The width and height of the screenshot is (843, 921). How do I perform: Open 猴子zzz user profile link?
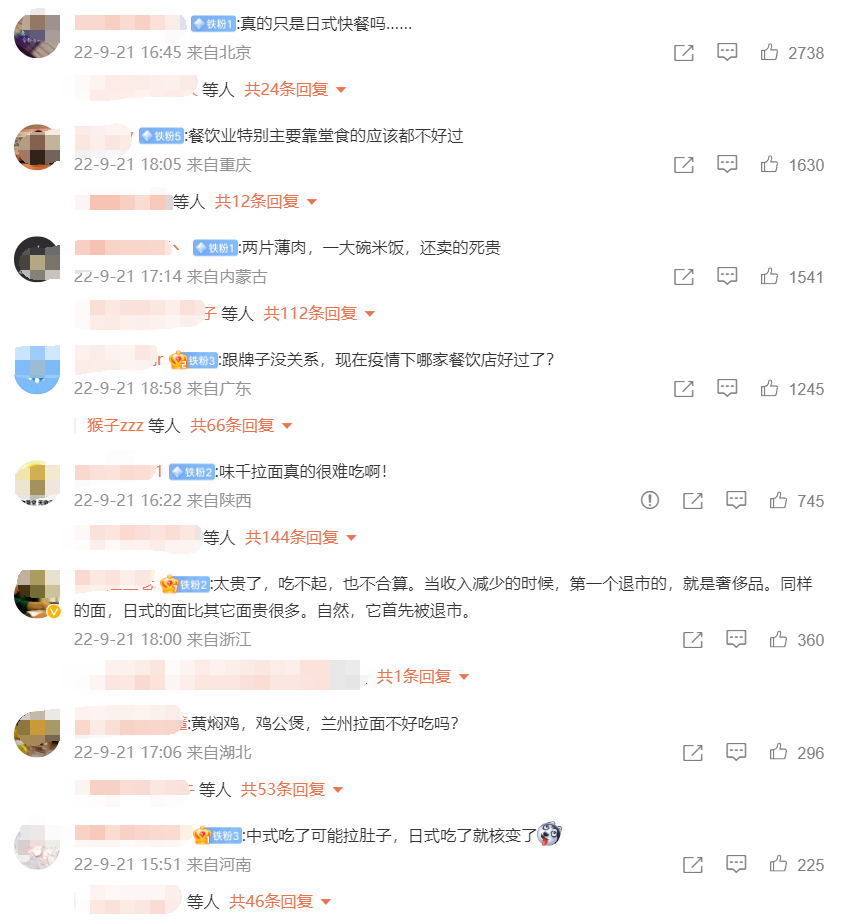(x=115, y=426)
